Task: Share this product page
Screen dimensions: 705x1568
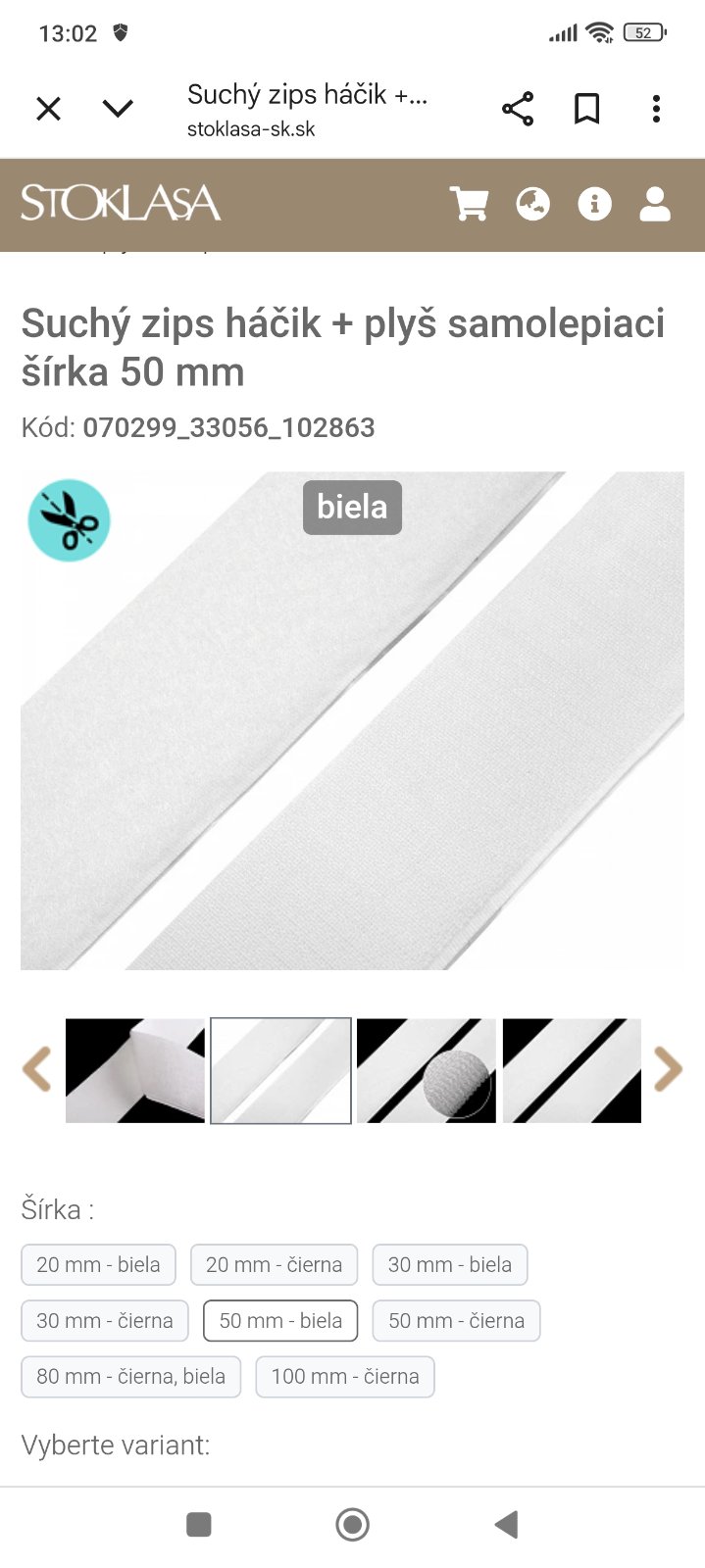Action: click(517, 109)
